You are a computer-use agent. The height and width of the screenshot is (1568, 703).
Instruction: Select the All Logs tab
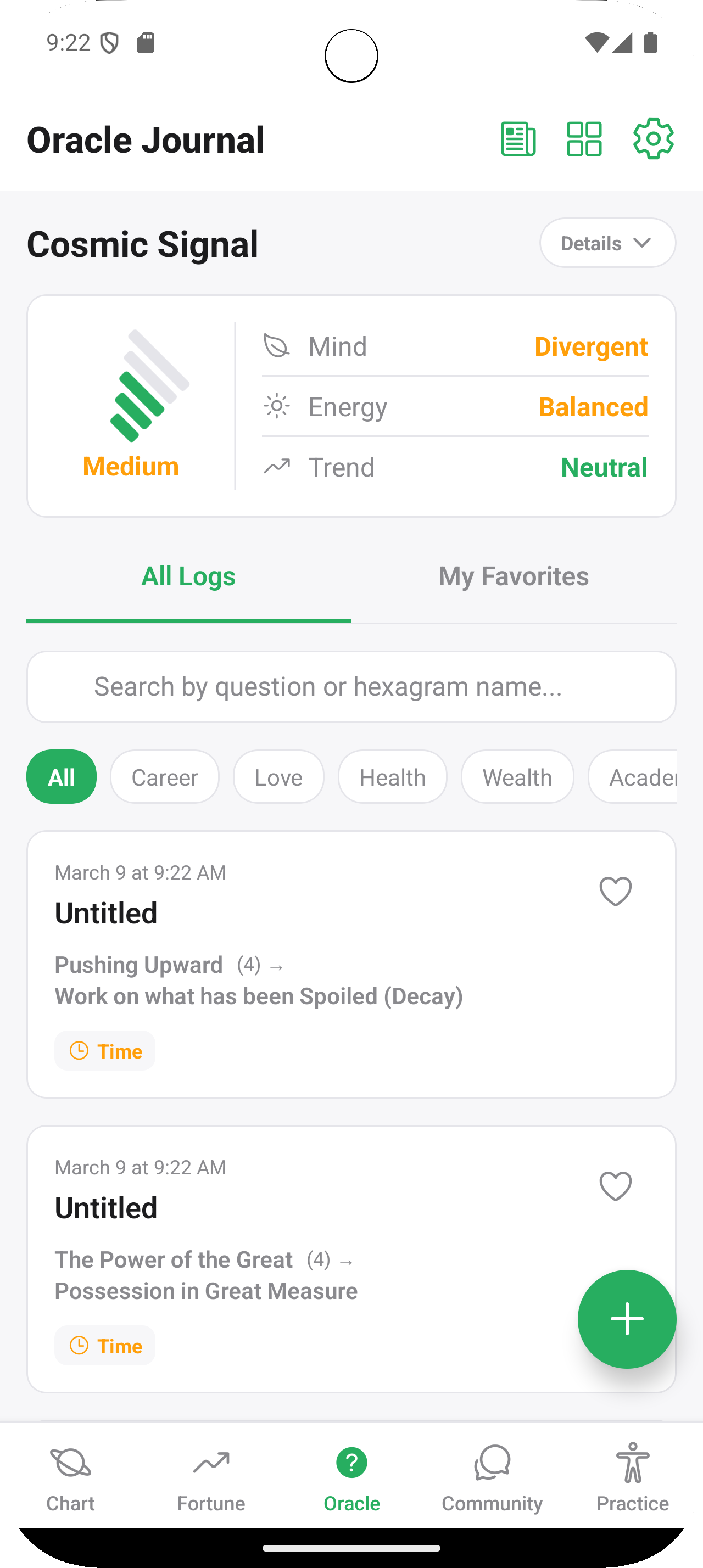[x=188, y=576]
